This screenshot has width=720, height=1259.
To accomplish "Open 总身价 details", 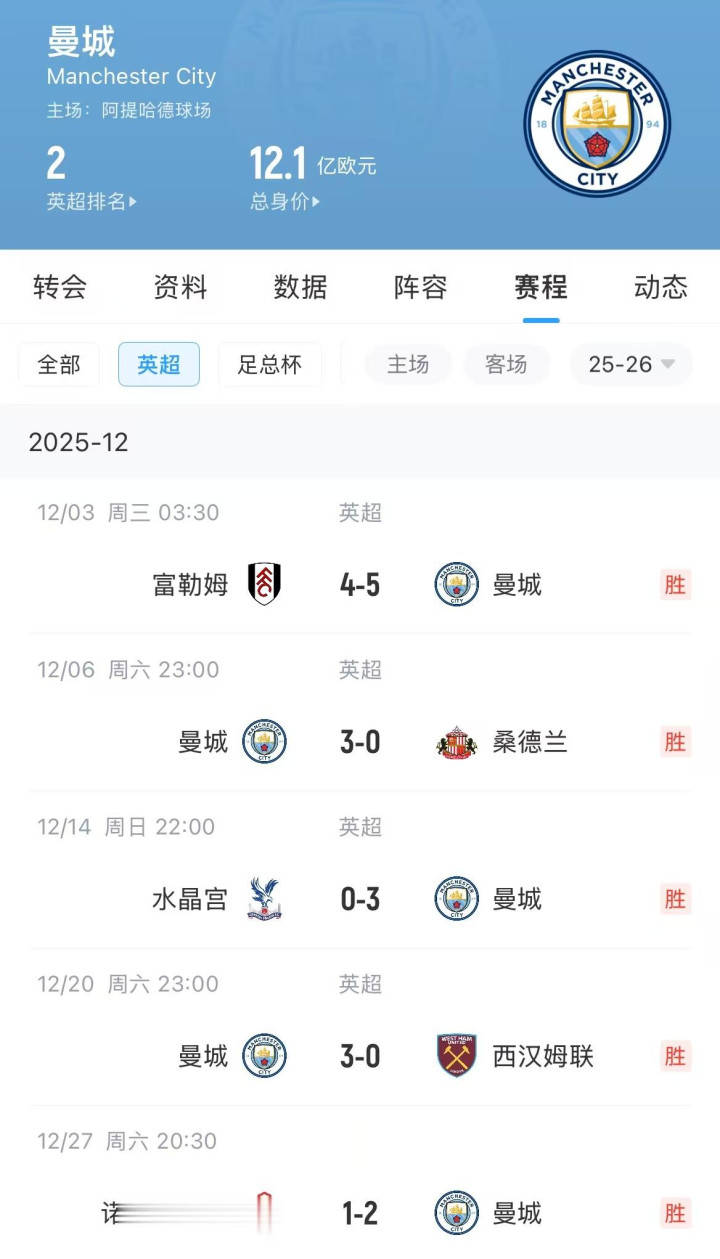I will [285, 201].
